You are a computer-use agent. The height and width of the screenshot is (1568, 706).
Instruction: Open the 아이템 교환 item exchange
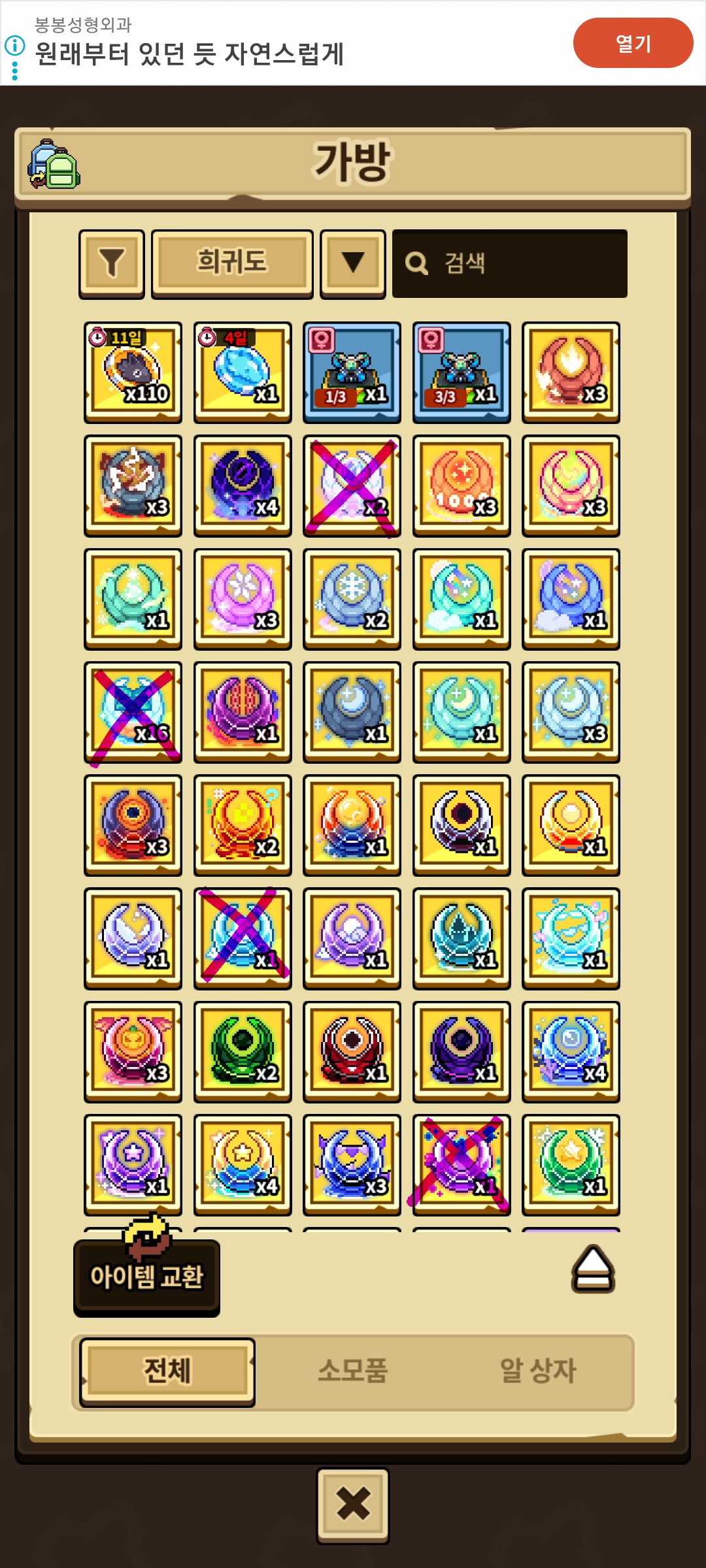pos(146,1275)
